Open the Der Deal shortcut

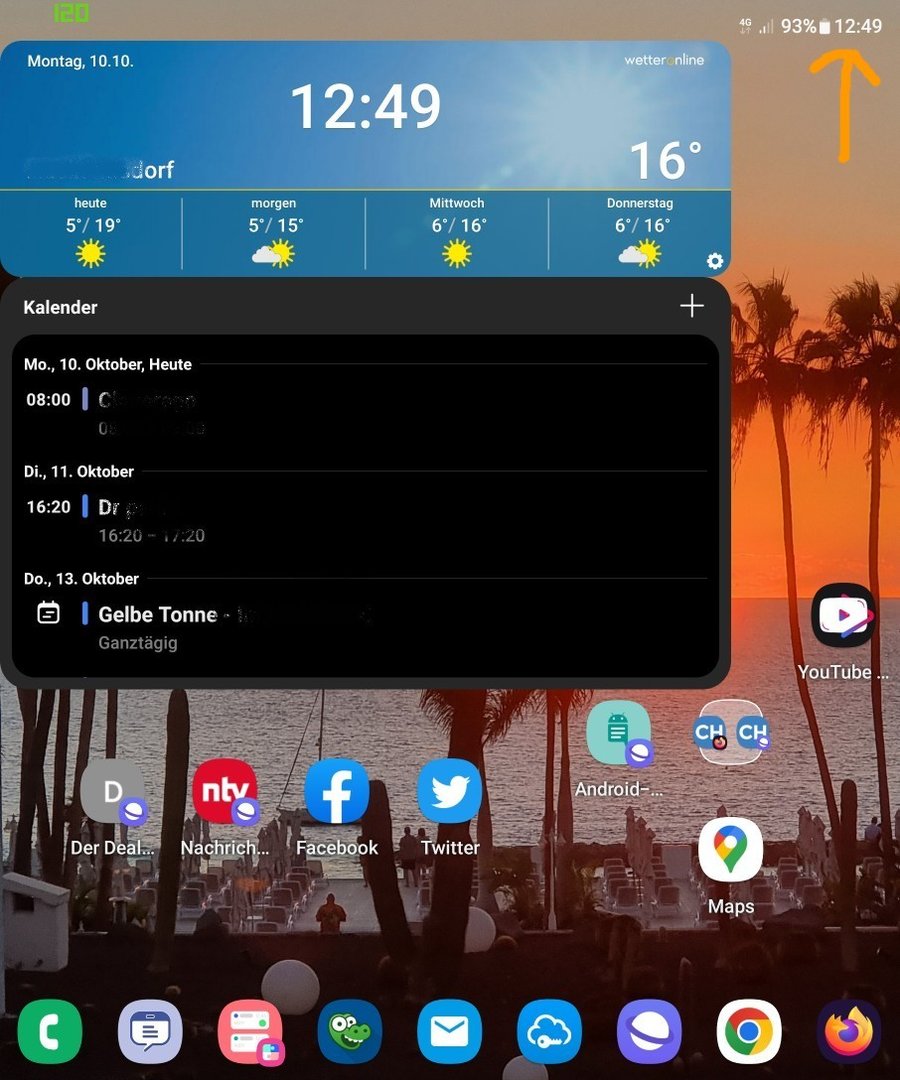pos(112,792)
